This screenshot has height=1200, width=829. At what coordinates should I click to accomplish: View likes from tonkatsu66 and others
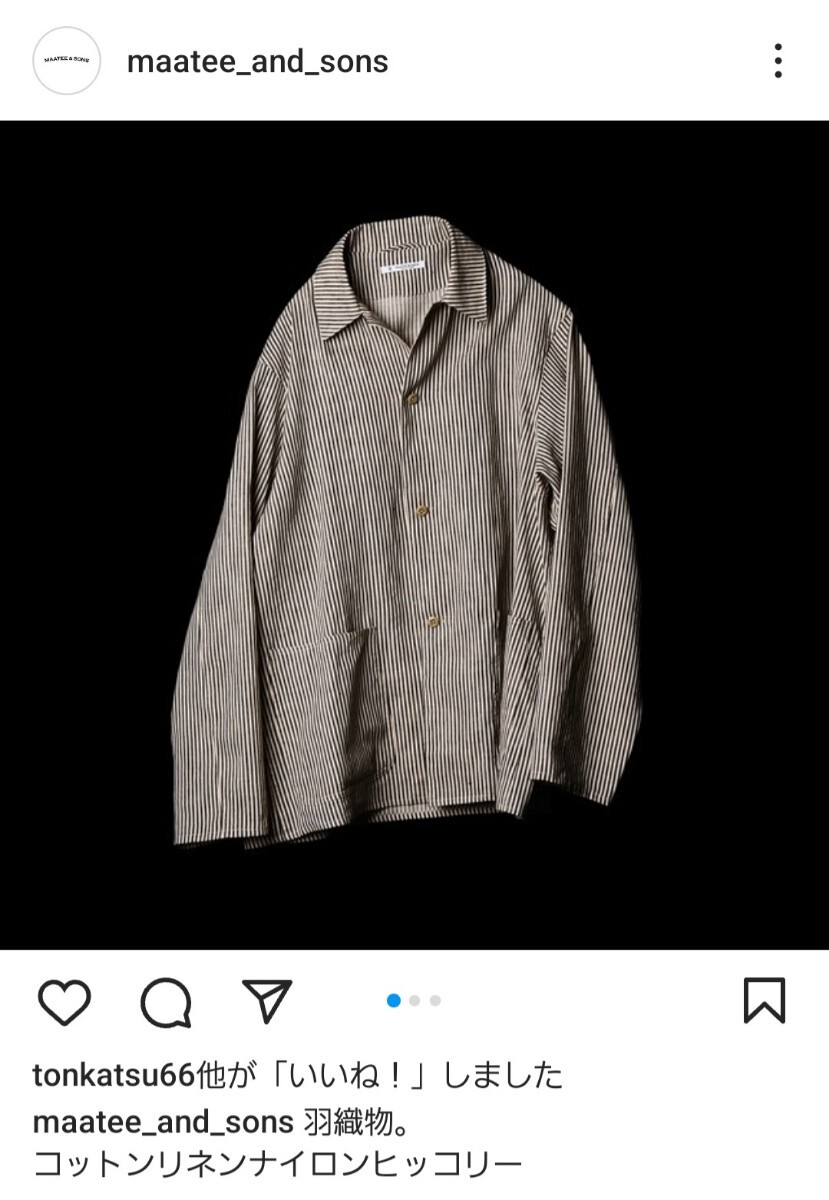297,1076
